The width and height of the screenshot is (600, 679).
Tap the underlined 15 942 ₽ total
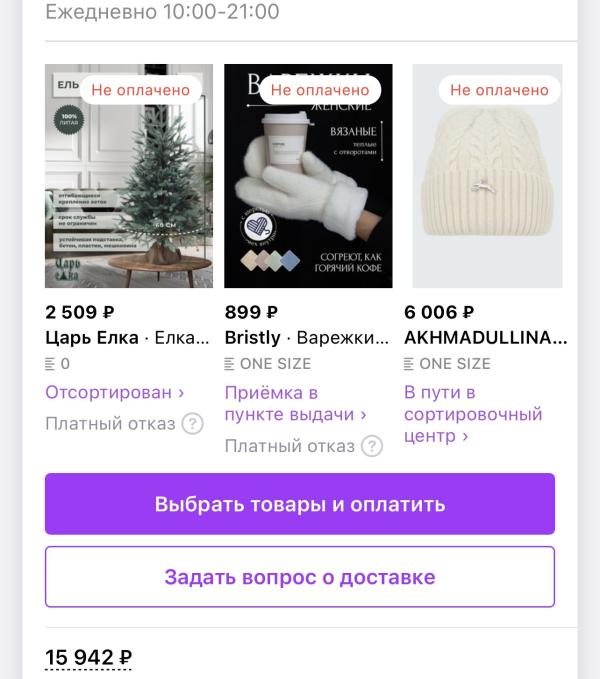(x=89, y=657)
